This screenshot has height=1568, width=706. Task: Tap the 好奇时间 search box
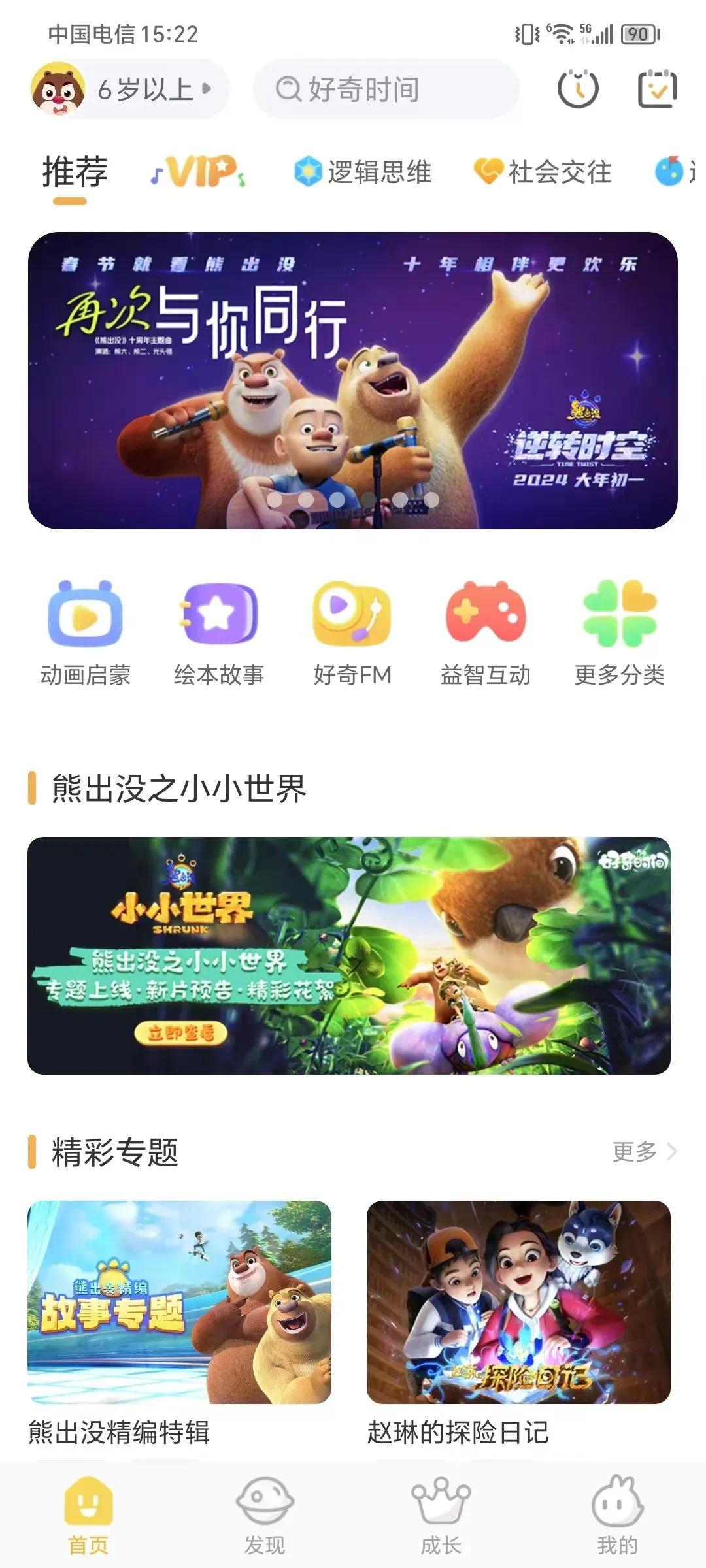click(386, 90)
